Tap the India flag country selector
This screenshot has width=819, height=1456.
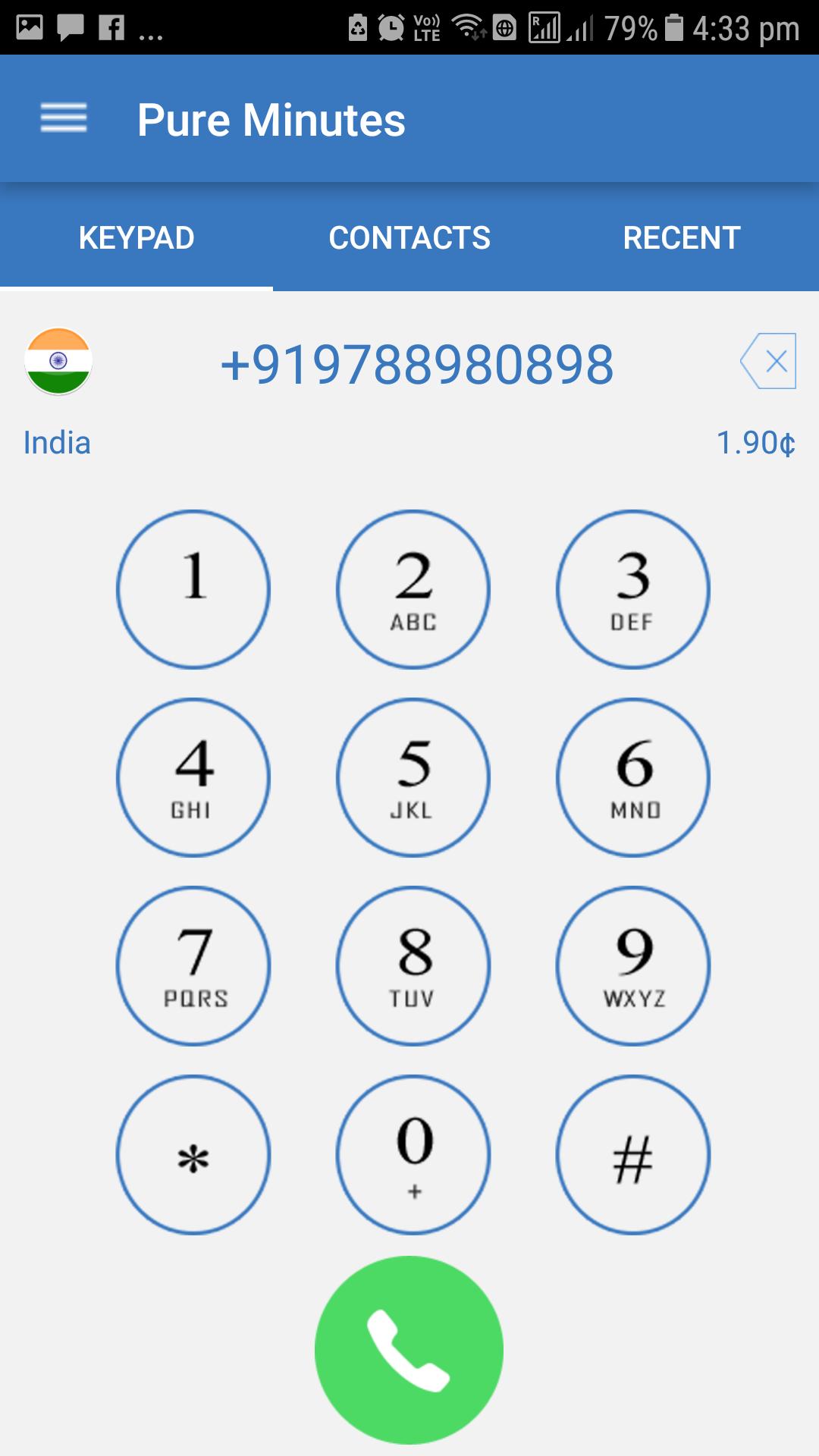(58, 362)
